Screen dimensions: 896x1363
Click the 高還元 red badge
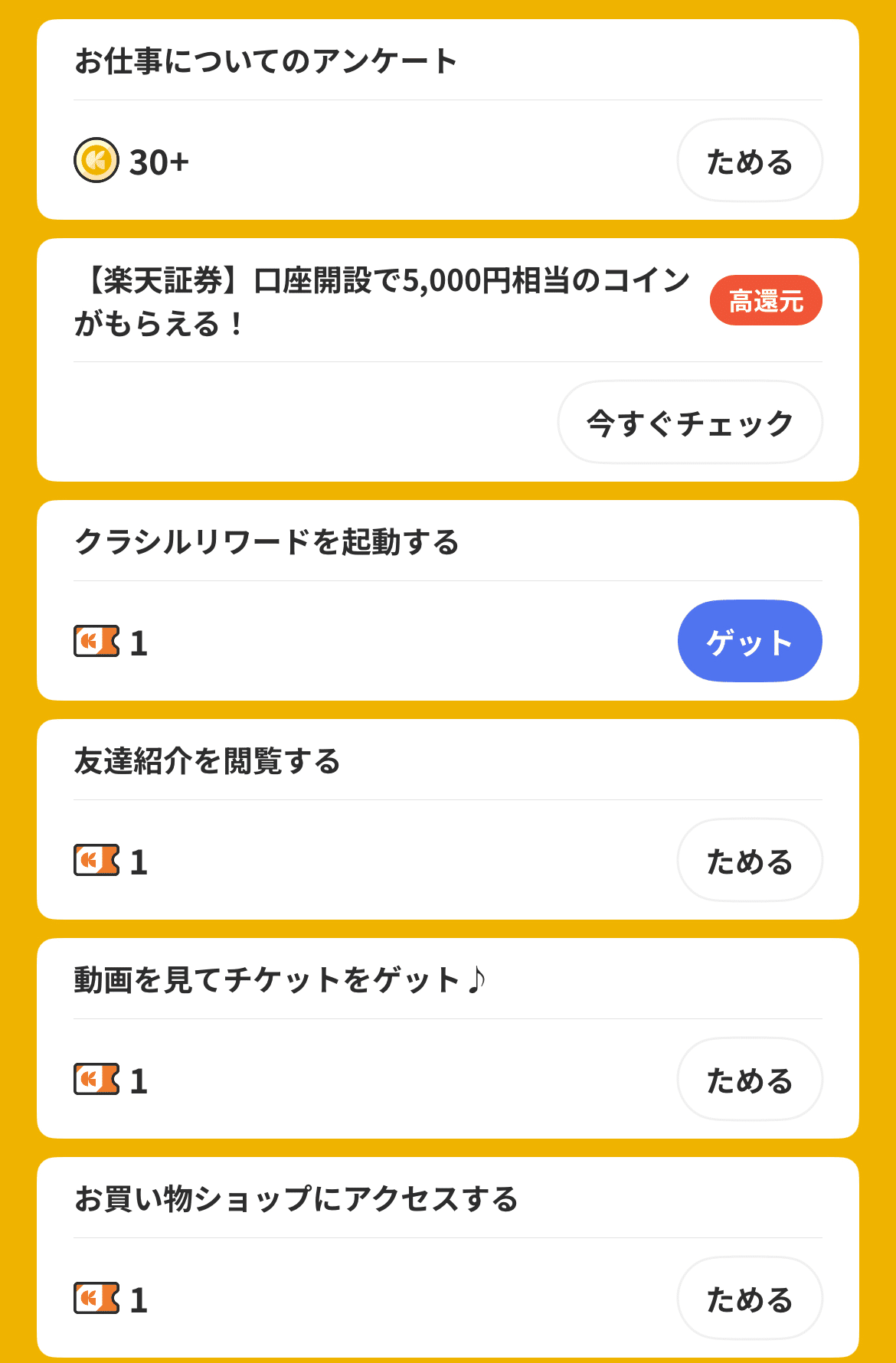coord(766,301)
